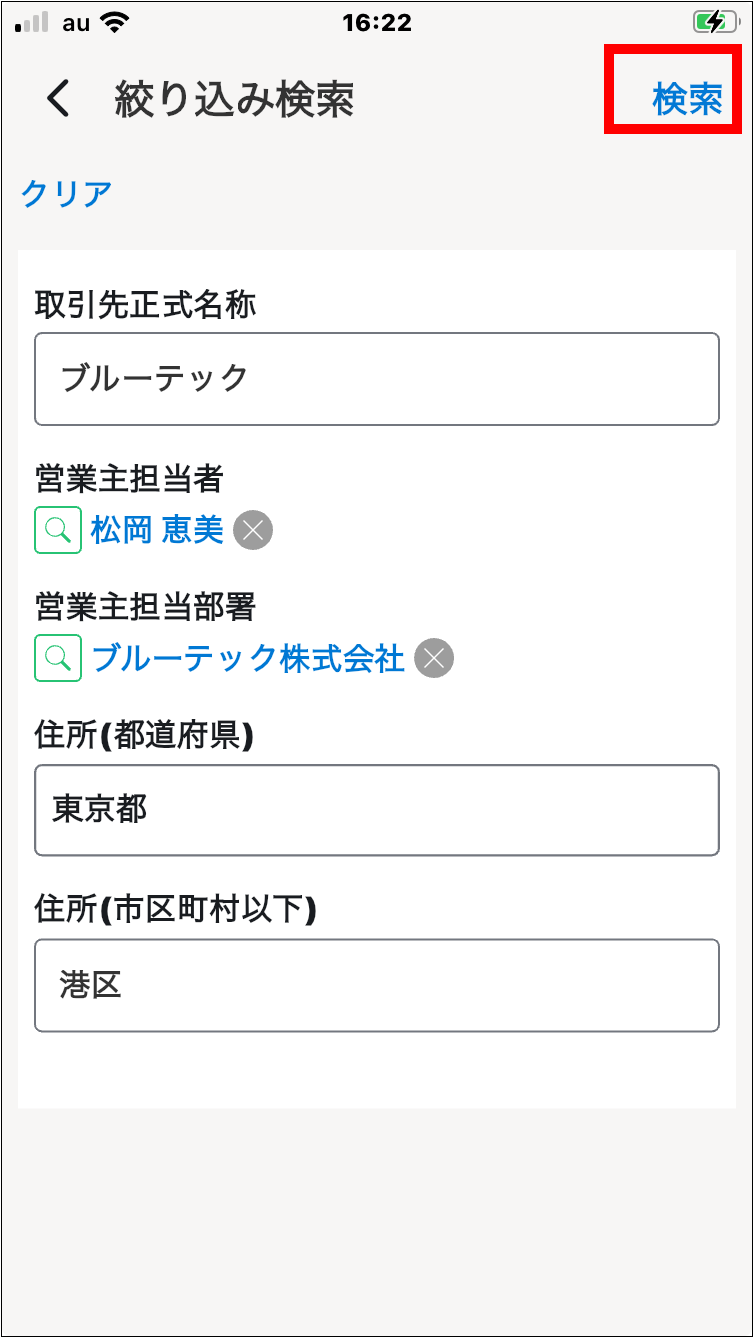Open ブルーテック株式会社 link

[x=248, y=658]
